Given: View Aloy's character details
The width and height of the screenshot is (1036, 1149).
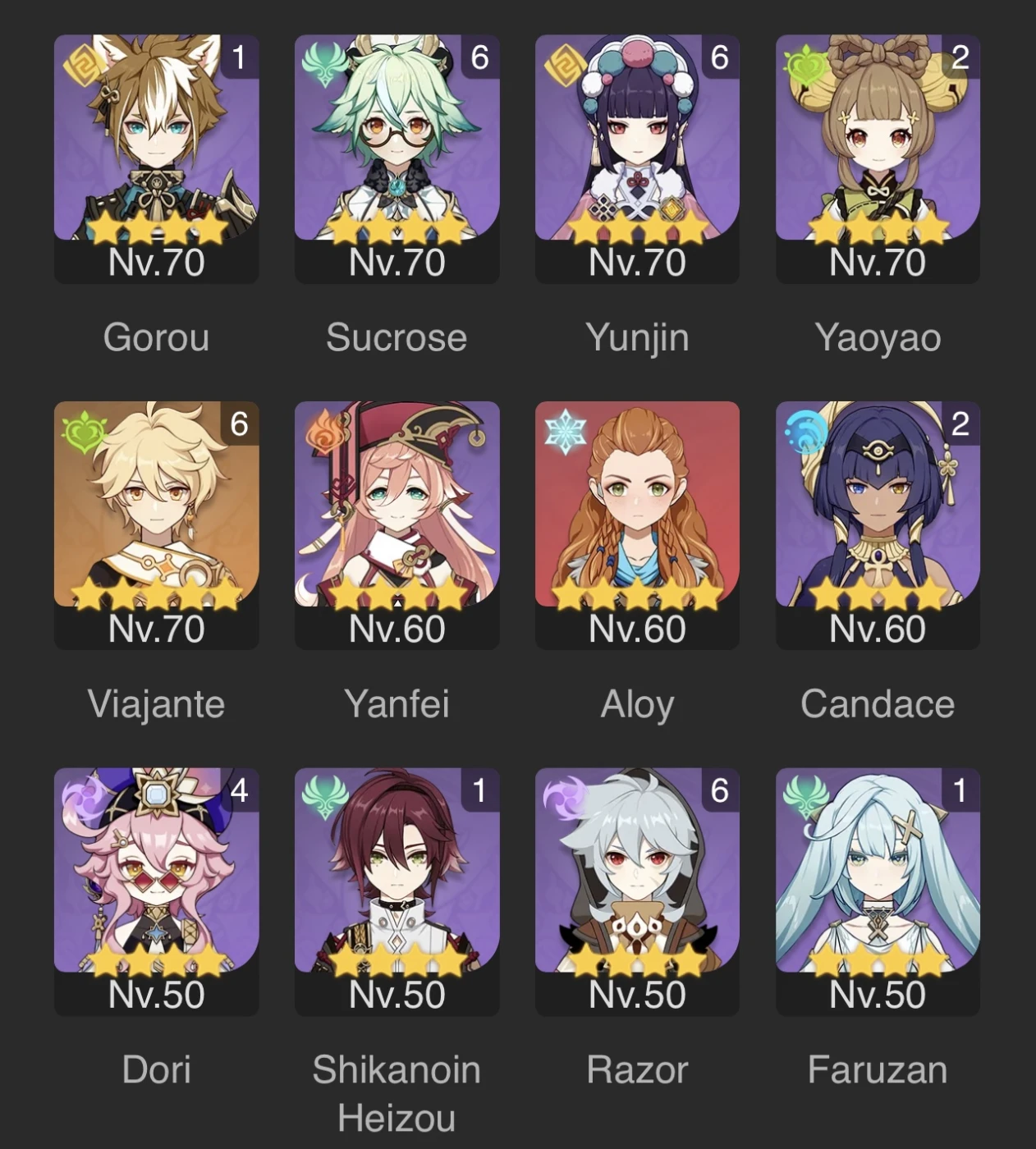Looking at the screenshot, I should [x=637, y=515].
